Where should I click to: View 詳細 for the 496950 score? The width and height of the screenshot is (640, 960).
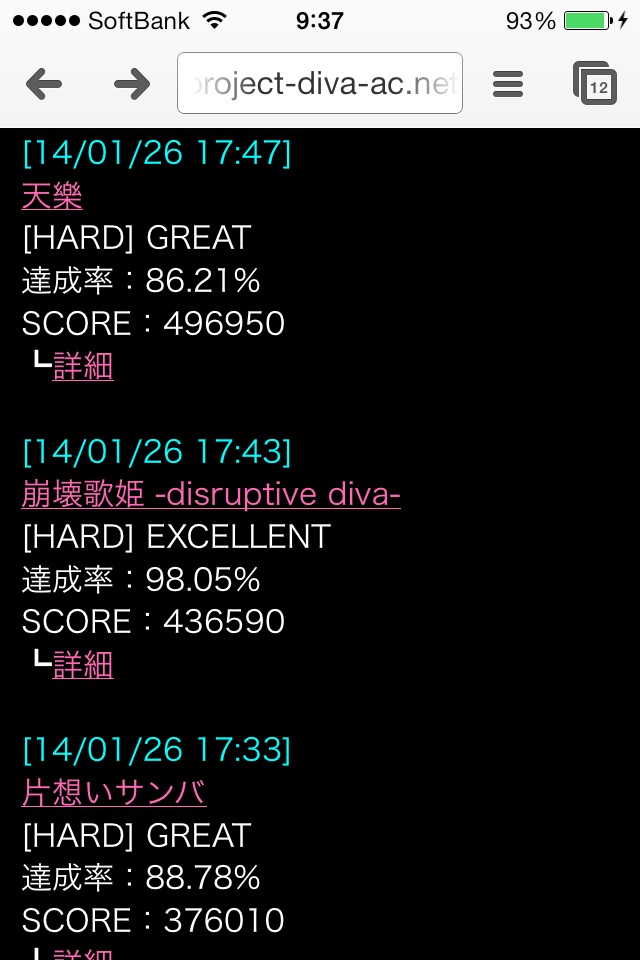(x=83, y=366)
